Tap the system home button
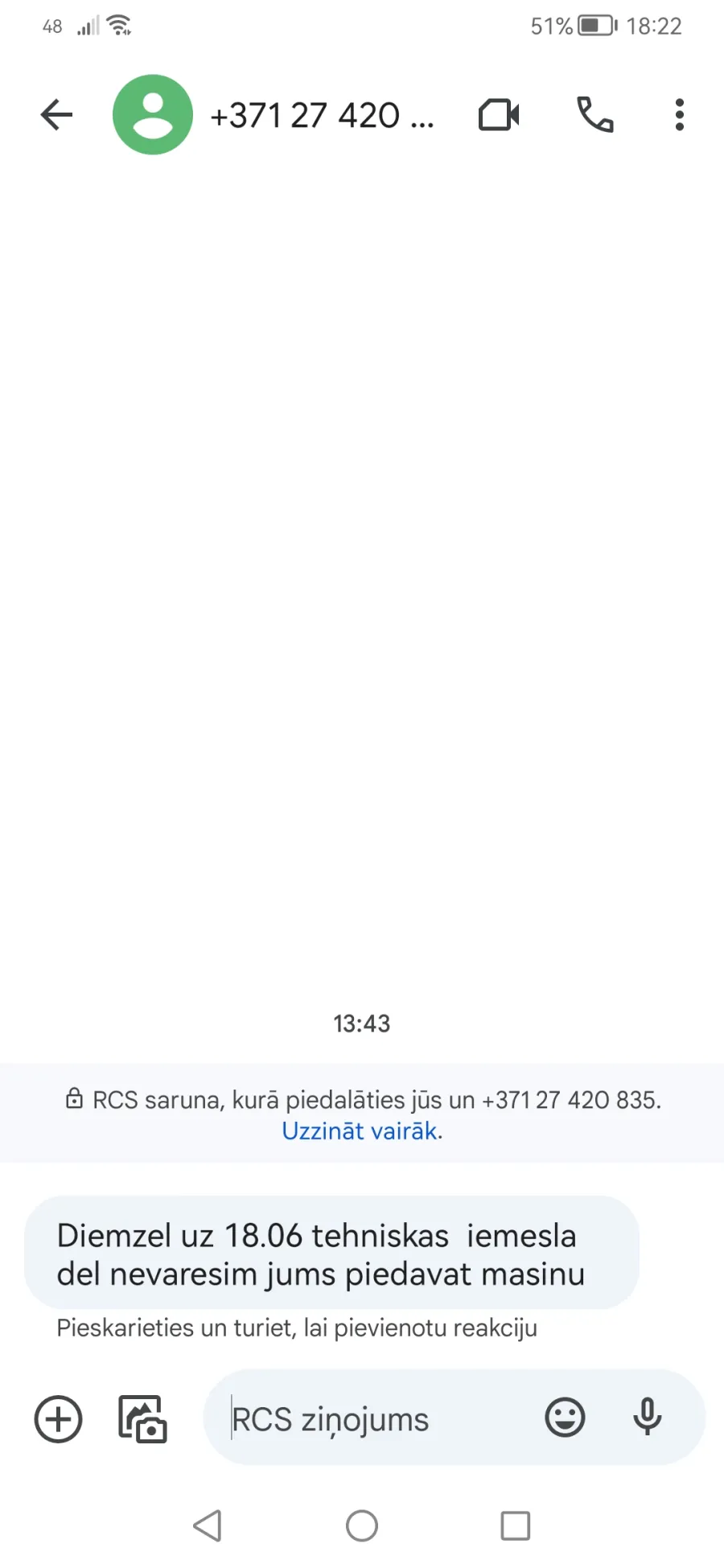The height and width of the screenshot is (1568, 724). pyautogui.click(x=362, y=1525)
